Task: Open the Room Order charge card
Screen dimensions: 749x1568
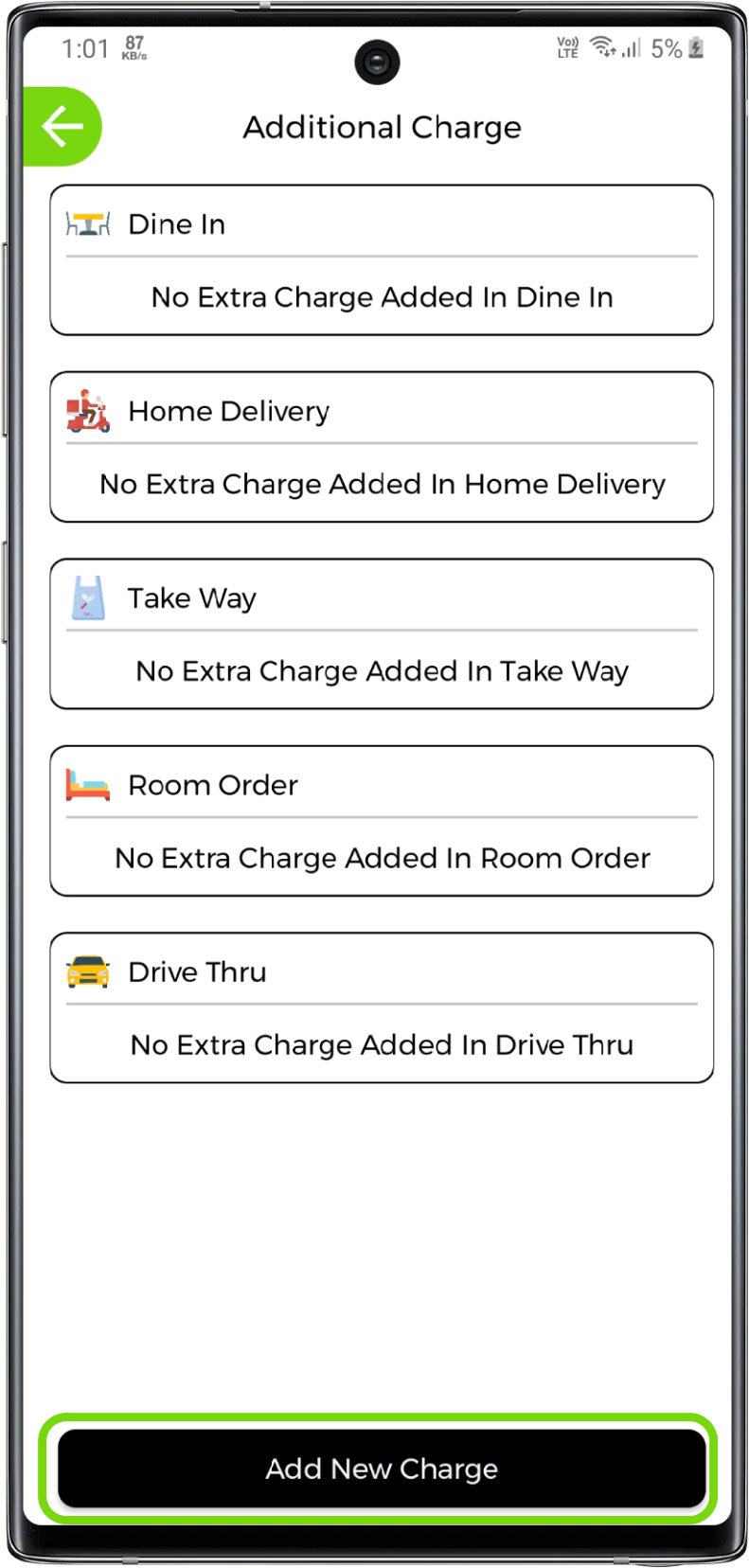Action: 382,821
